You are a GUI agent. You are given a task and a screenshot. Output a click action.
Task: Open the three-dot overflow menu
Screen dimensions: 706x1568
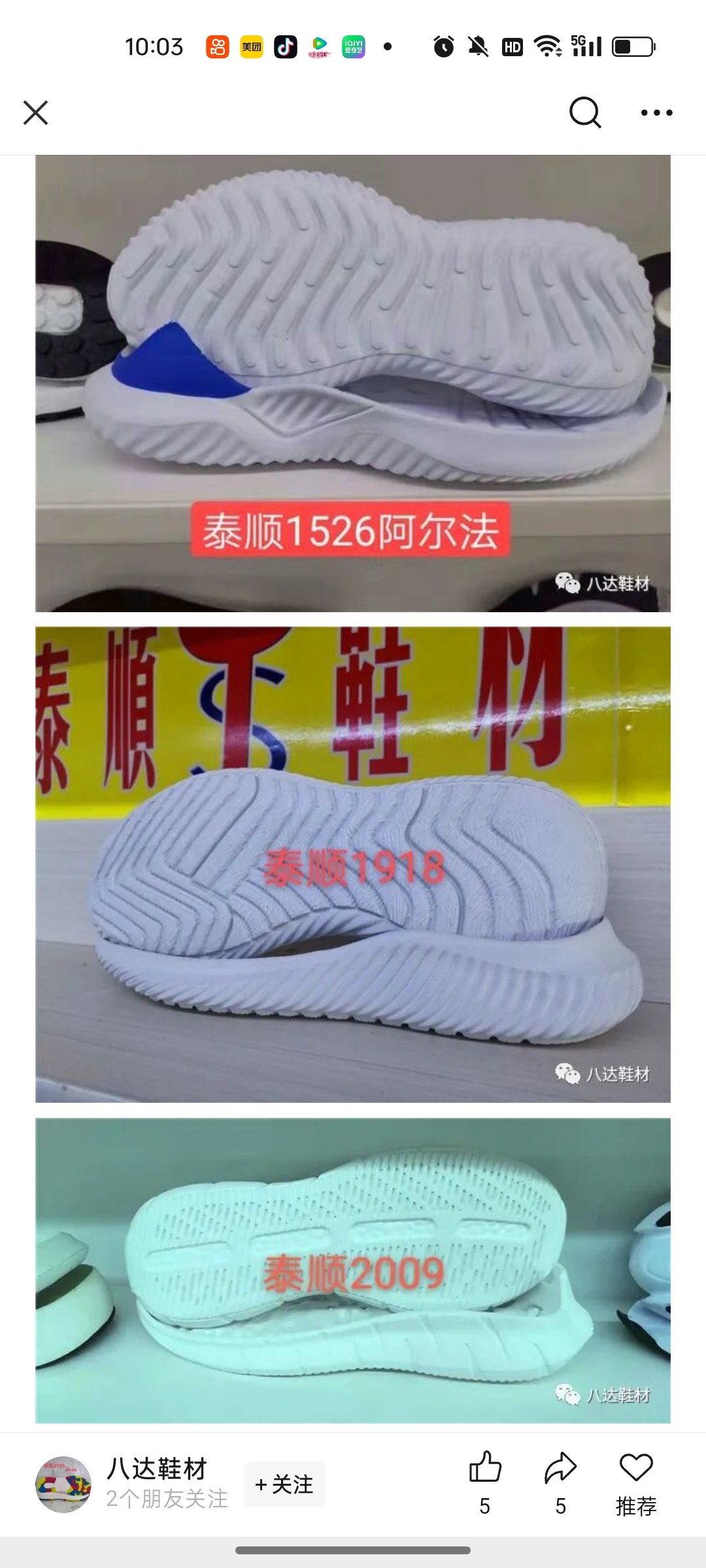coord(656,112)
